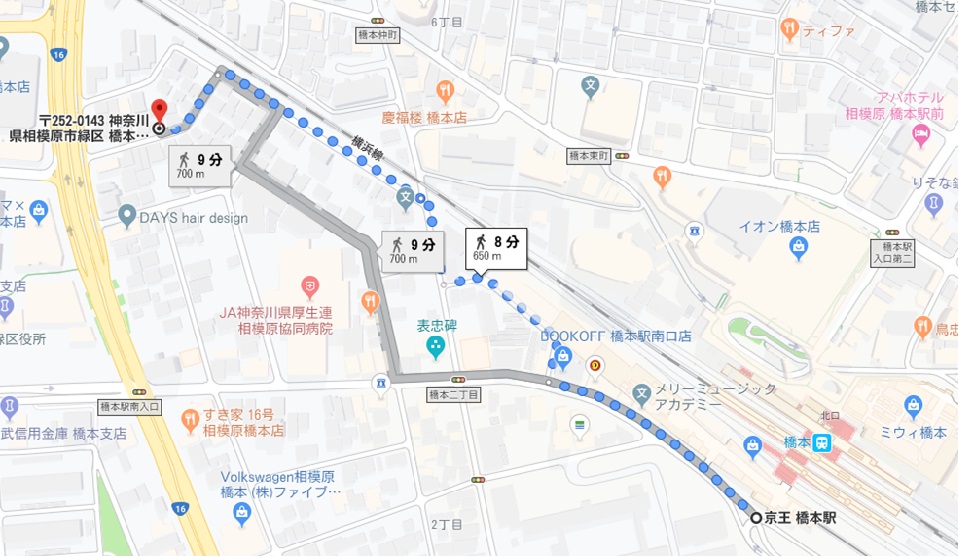Open the Volkswagen相模原橋本 dealership pin
958x556 pixels.
(240, 514)
